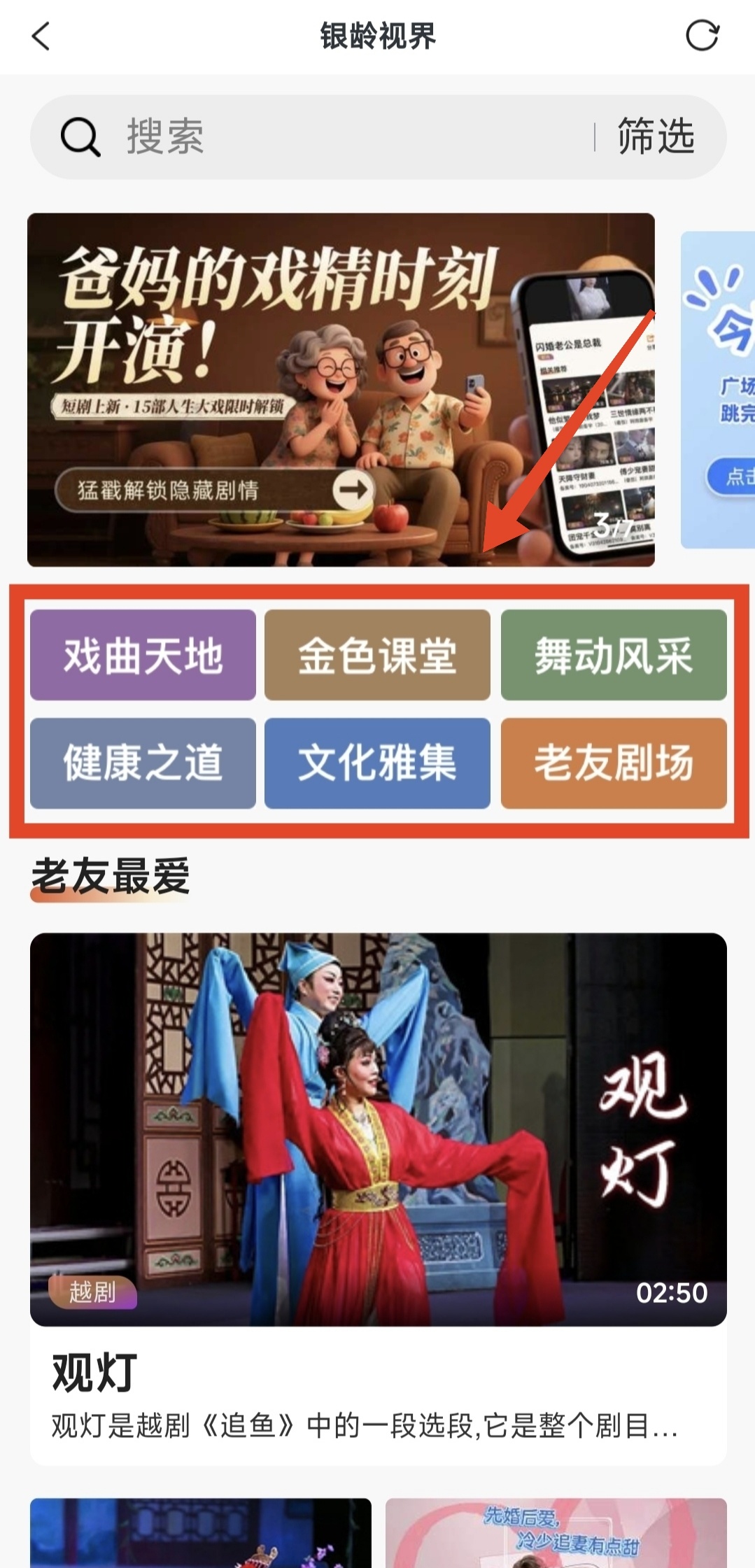Open the 先婚后爱 drama thumbnail

[x=556, y=1535]
